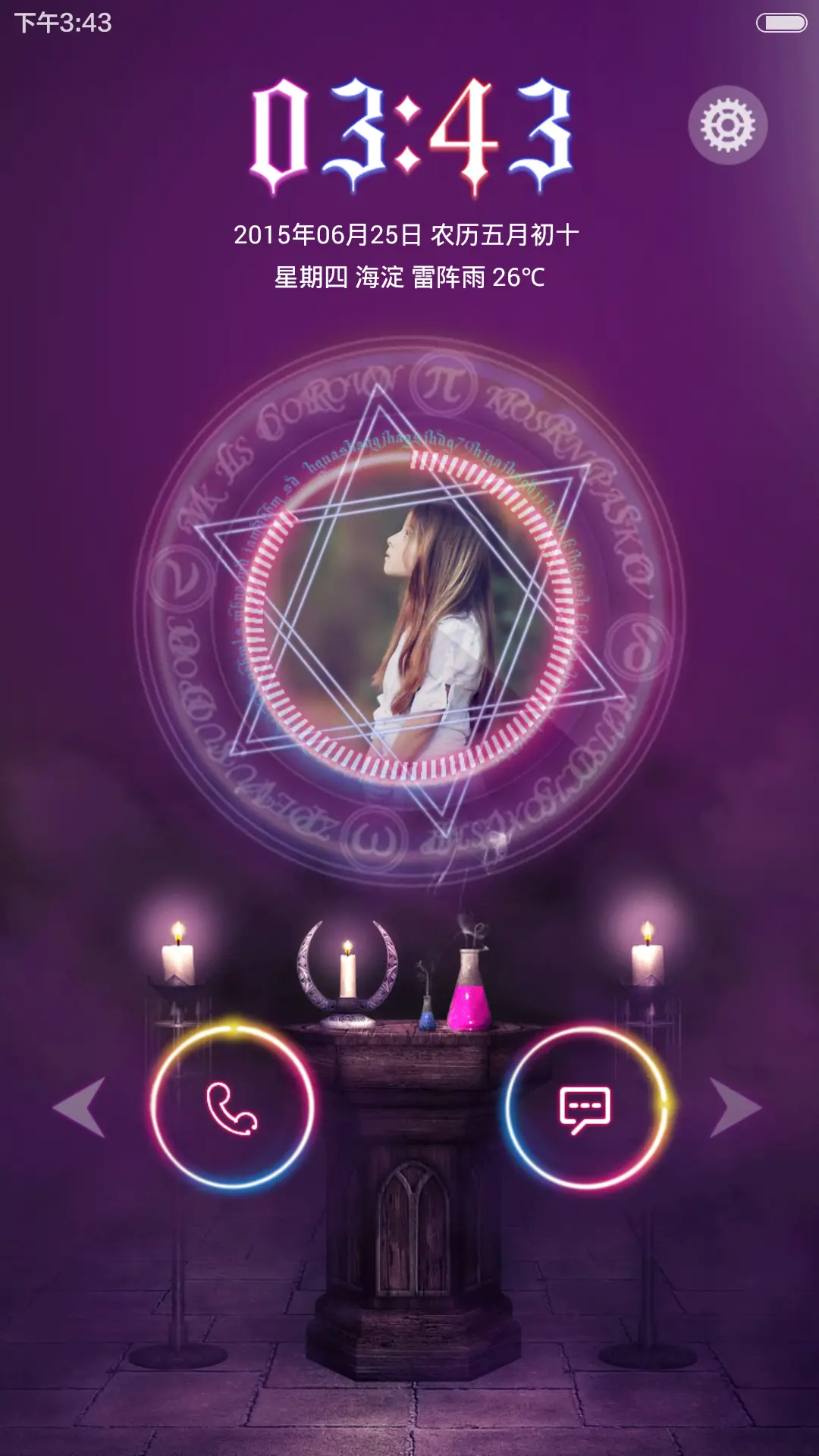Open the settings gear icon
The height and width of the screenshot is (1456, 819).
(727, 125)
